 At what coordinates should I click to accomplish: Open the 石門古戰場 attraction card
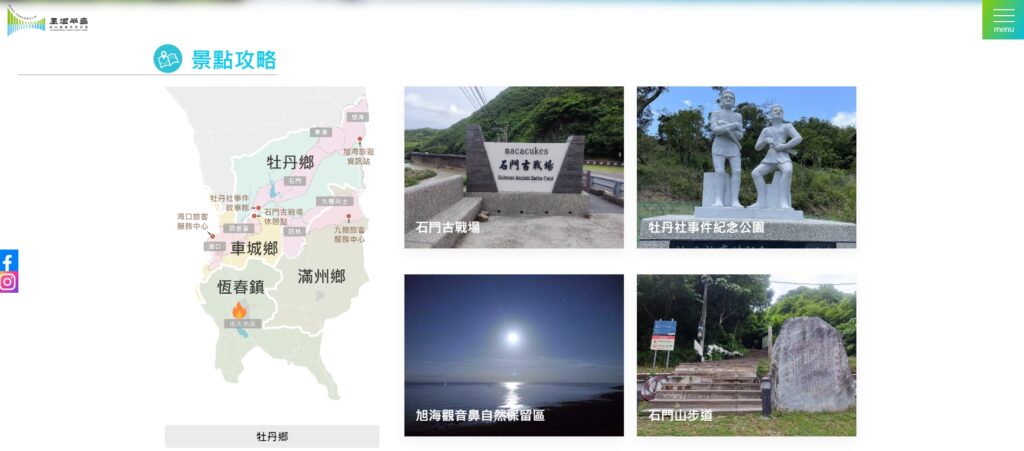[513, 167]
